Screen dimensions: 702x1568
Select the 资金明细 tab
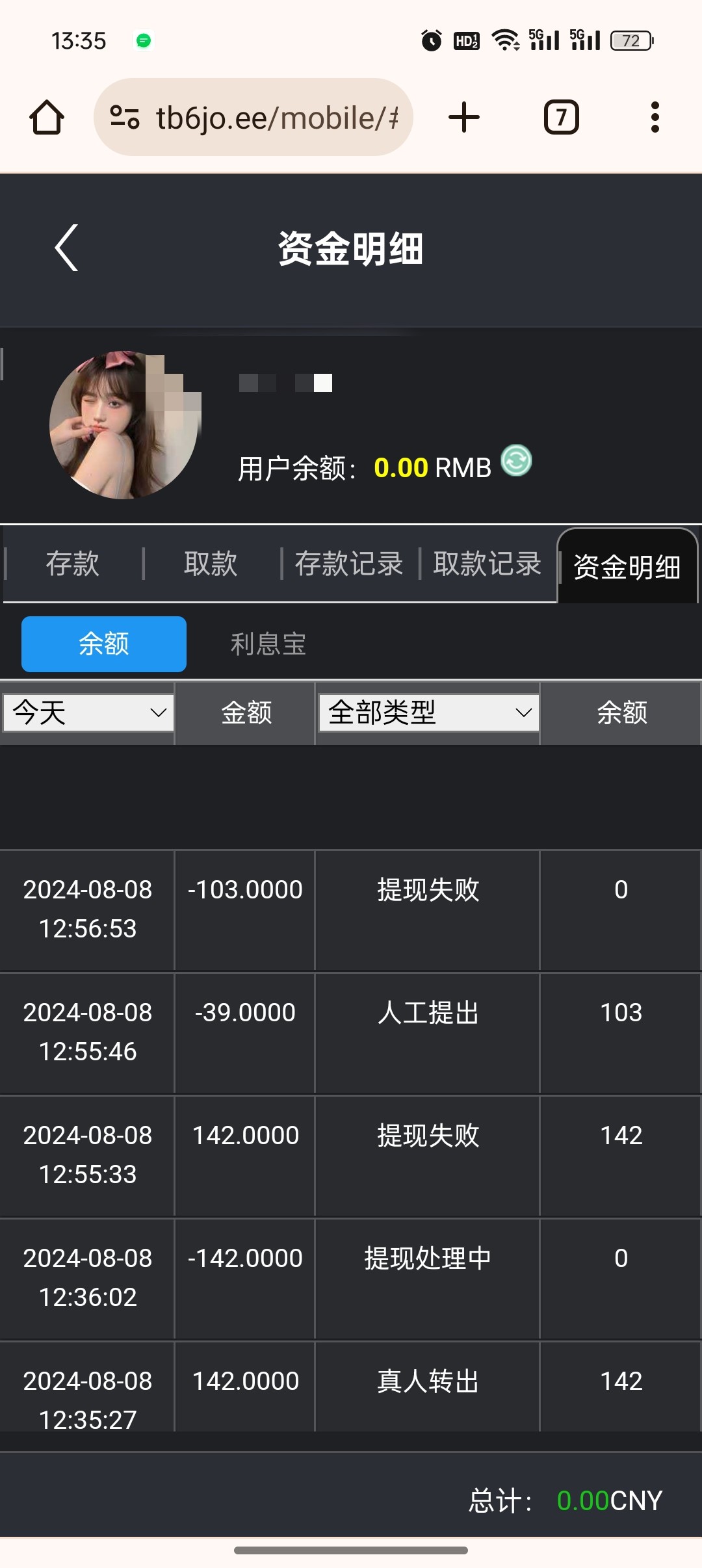coord(627,566)
